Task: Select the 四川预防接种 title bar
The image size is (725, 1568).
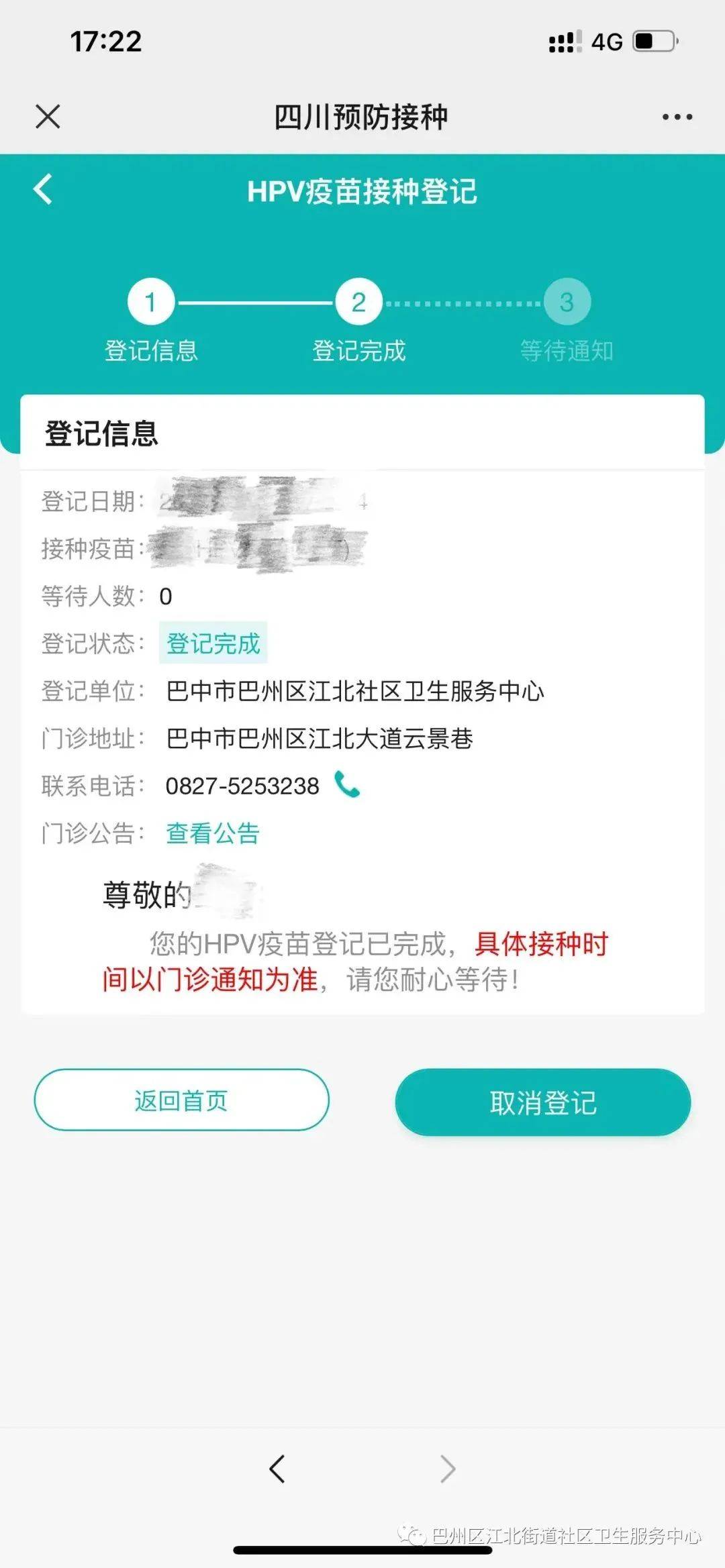Action: (362, 115)
